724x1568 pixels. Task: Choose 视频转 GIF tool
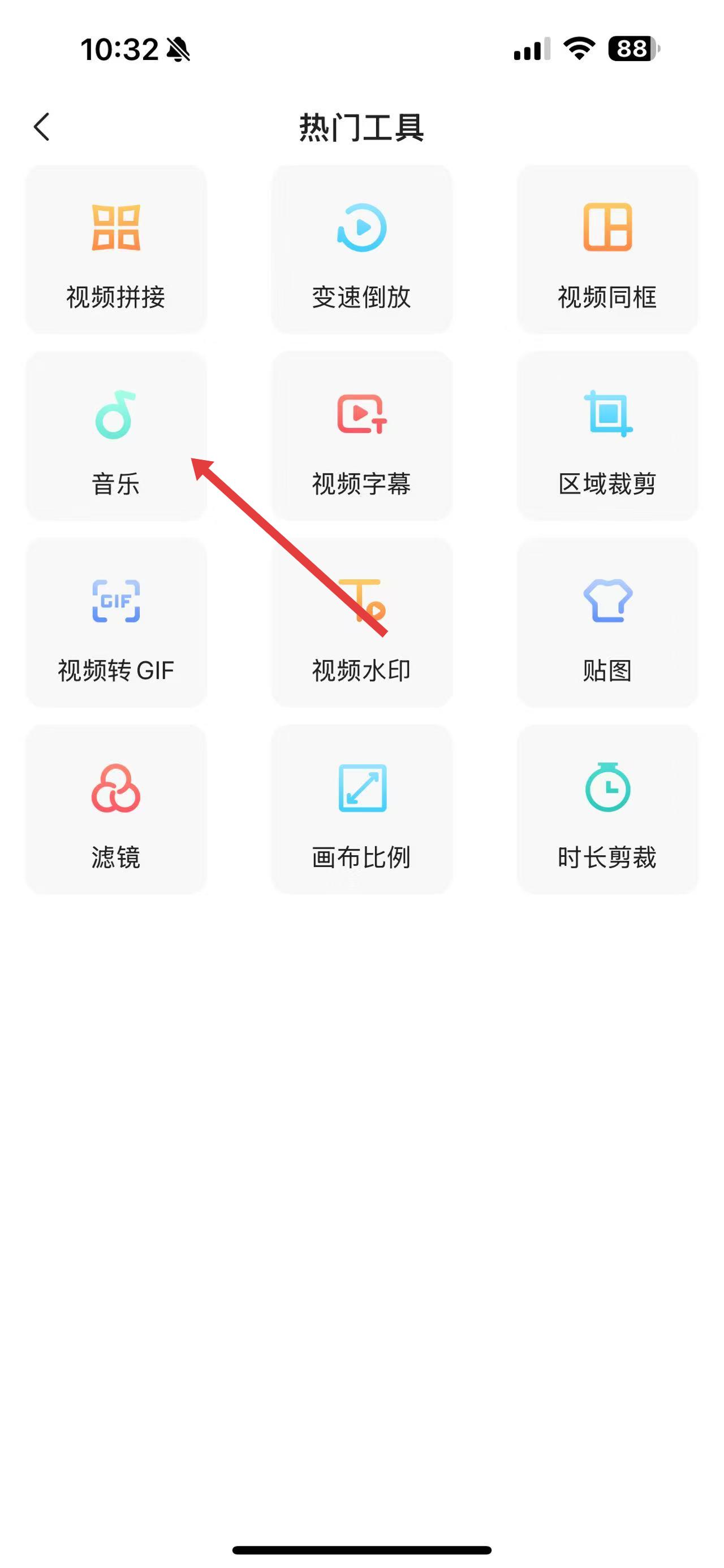[x=116, y=622]
